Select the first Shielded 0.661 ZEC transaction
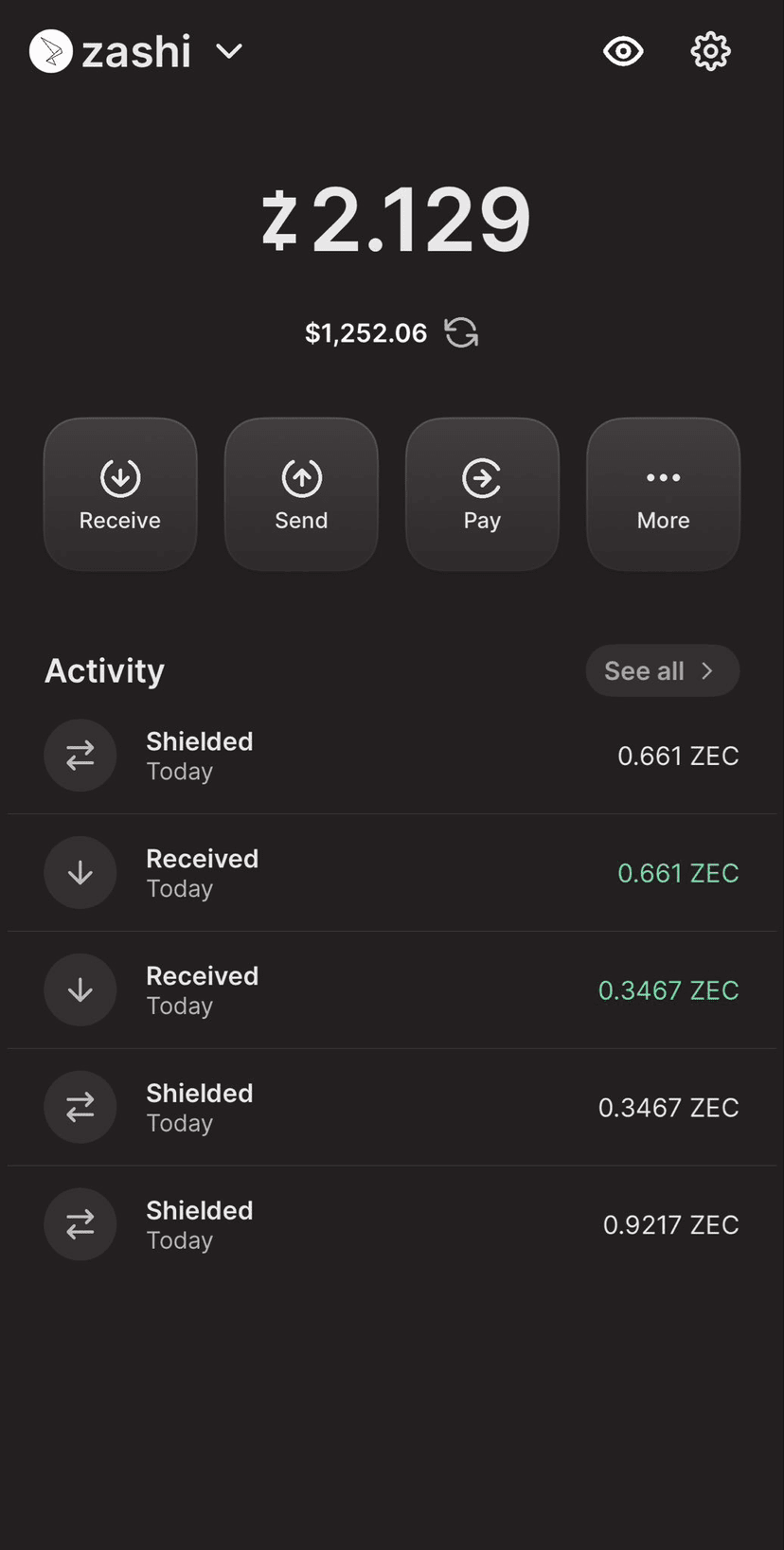Screen dimensions: 784x1550 pos(392,755)
